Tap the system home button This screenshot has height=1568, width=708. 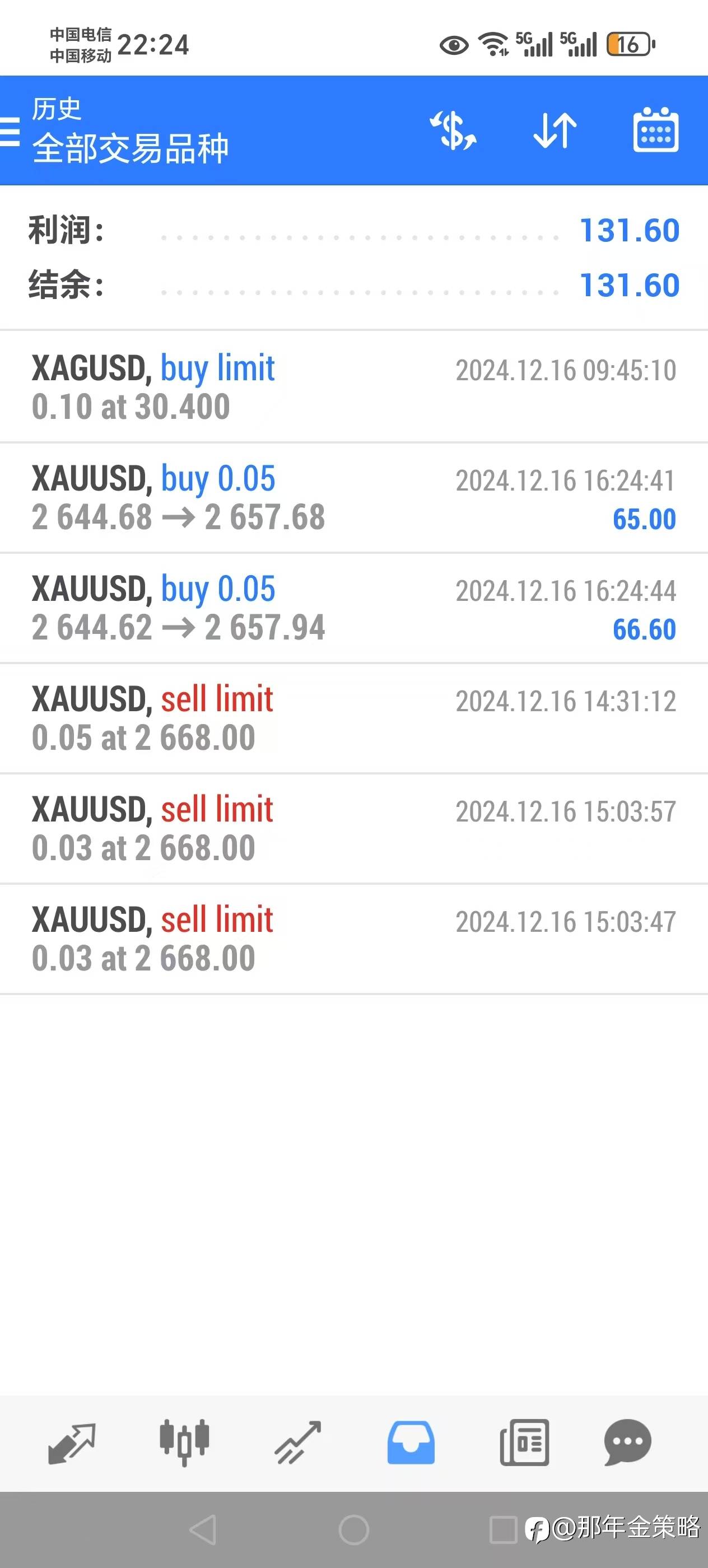353,1530
